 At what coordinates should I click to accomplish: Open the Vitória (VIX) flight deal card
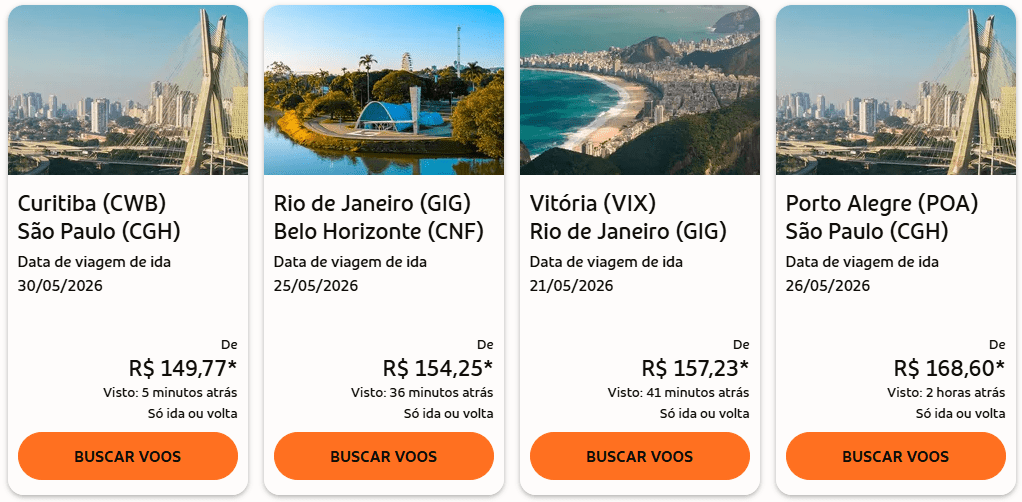click(x=640, y=217)
